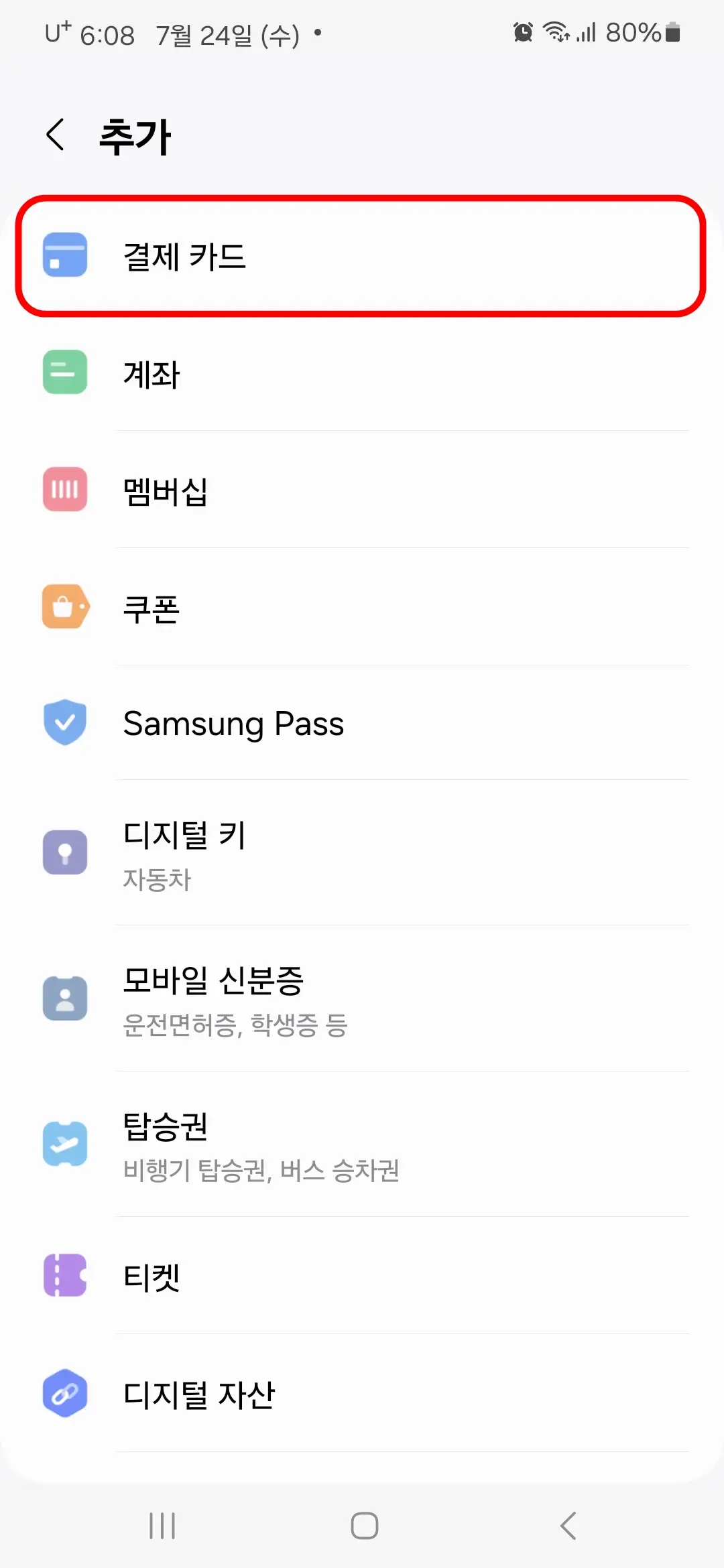Select the 계좌 account icon
This screenshot has width=724, height=1568.
point(64,373)
